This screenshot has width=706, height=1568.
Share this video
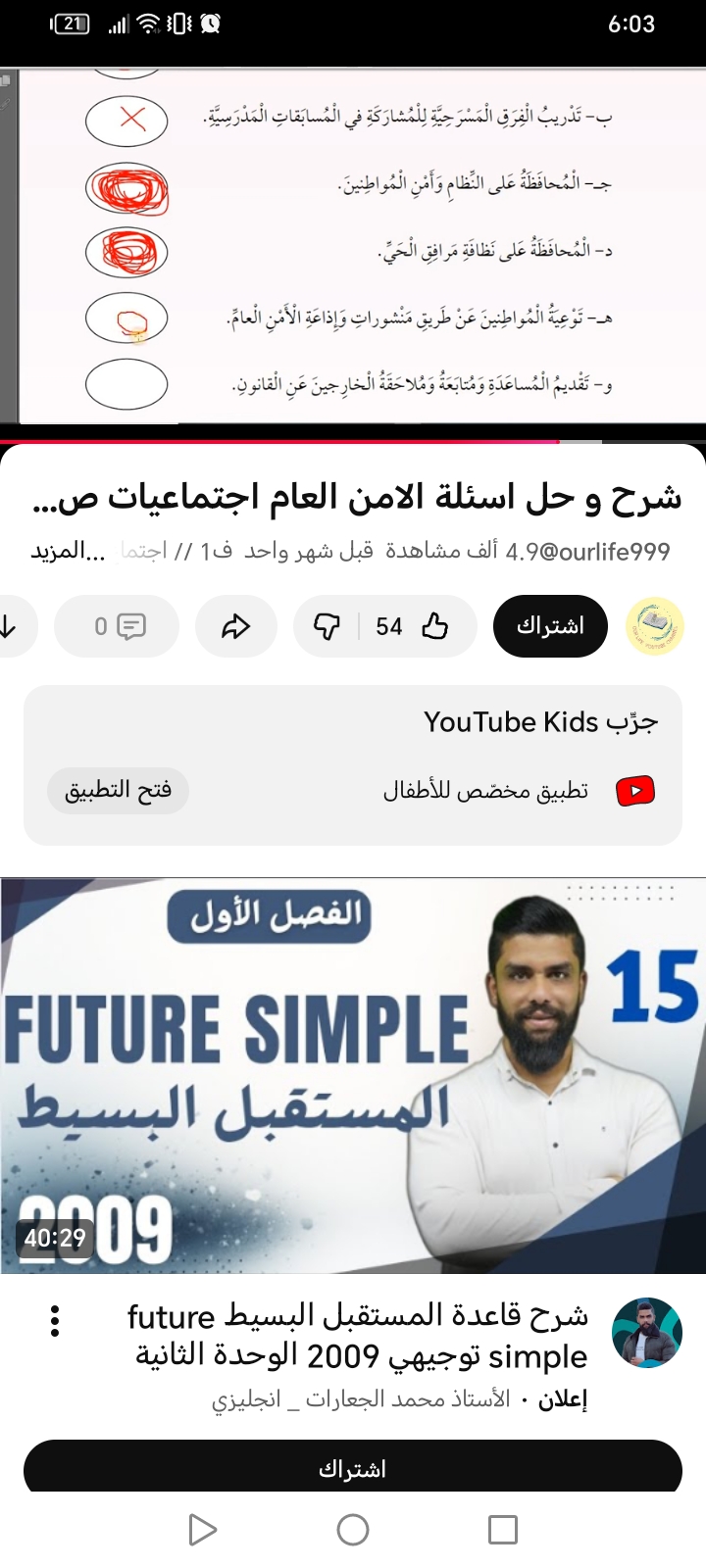235,626
